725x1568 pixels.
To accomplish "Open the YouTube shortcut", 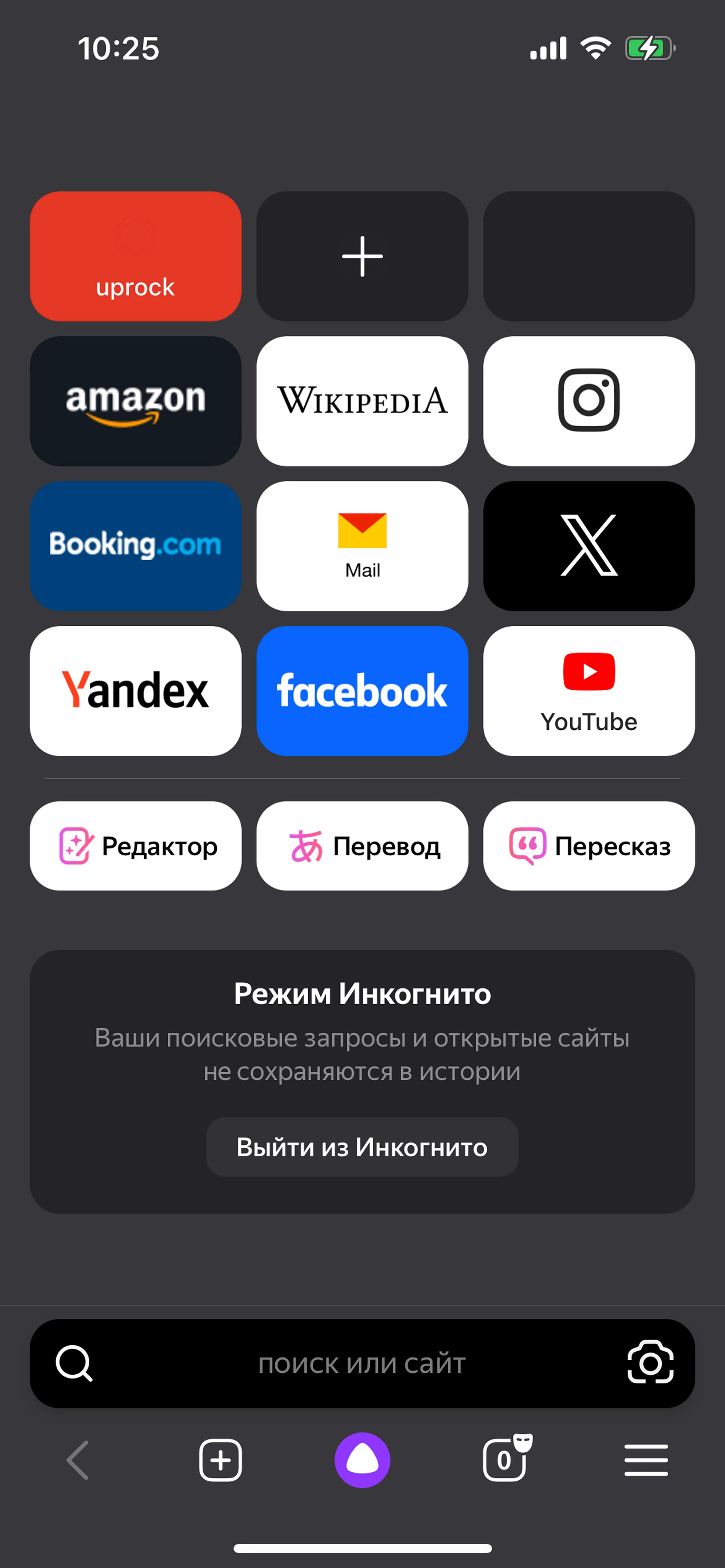I will pos(588,691).
